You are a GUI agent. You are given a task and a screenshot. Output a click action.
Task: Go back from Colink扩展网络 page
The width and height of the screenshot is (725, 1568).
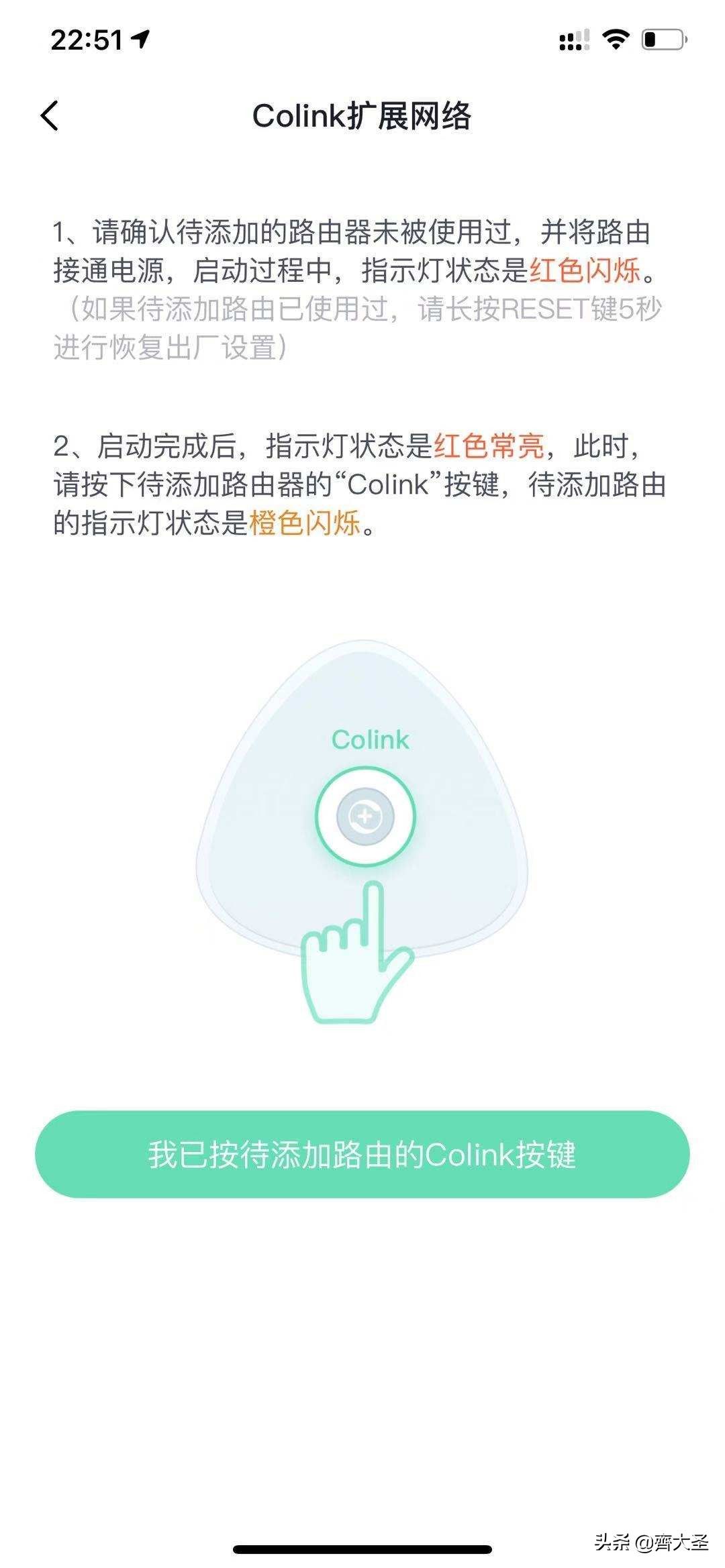click(x=50, y=115)
